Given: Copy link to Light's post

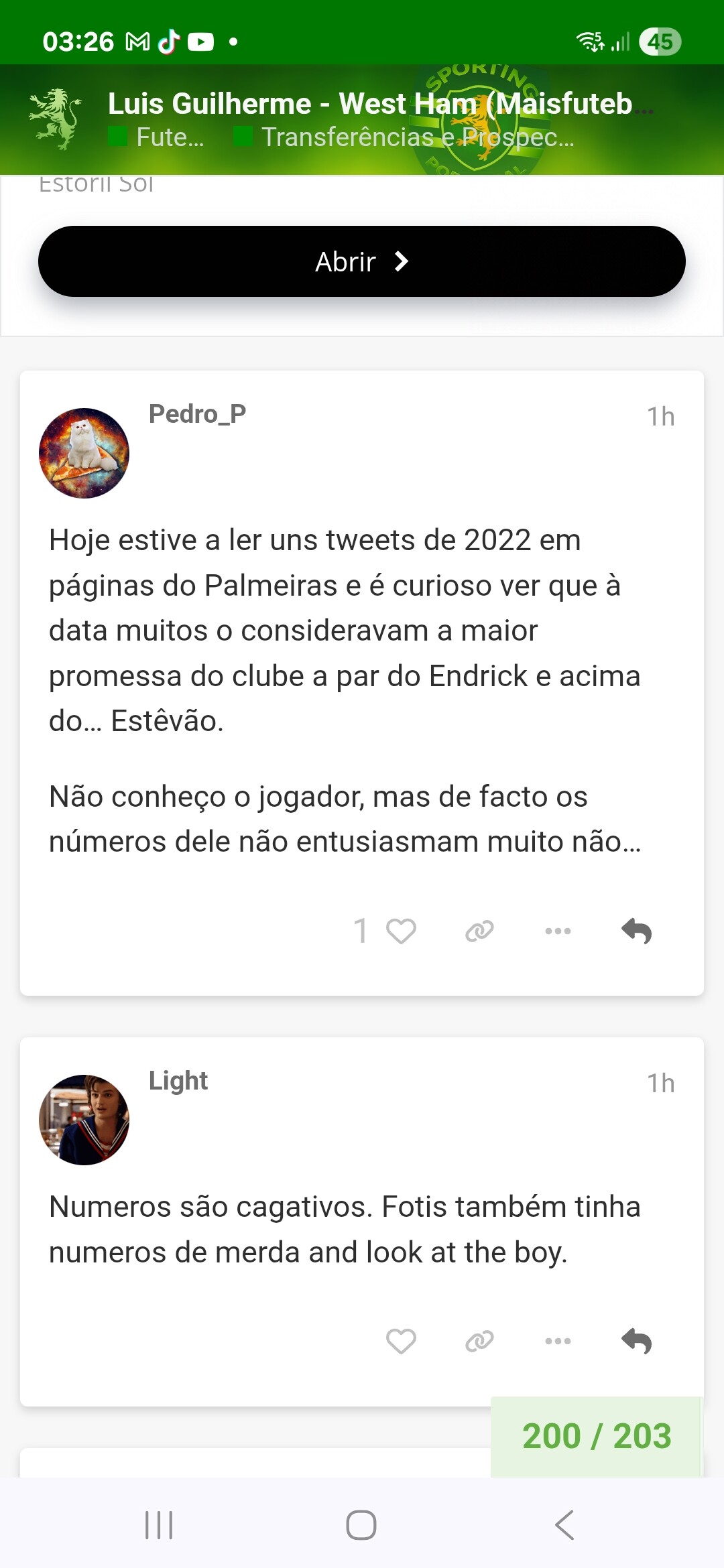Looking at the screenshot, I should coord(479,1341).
